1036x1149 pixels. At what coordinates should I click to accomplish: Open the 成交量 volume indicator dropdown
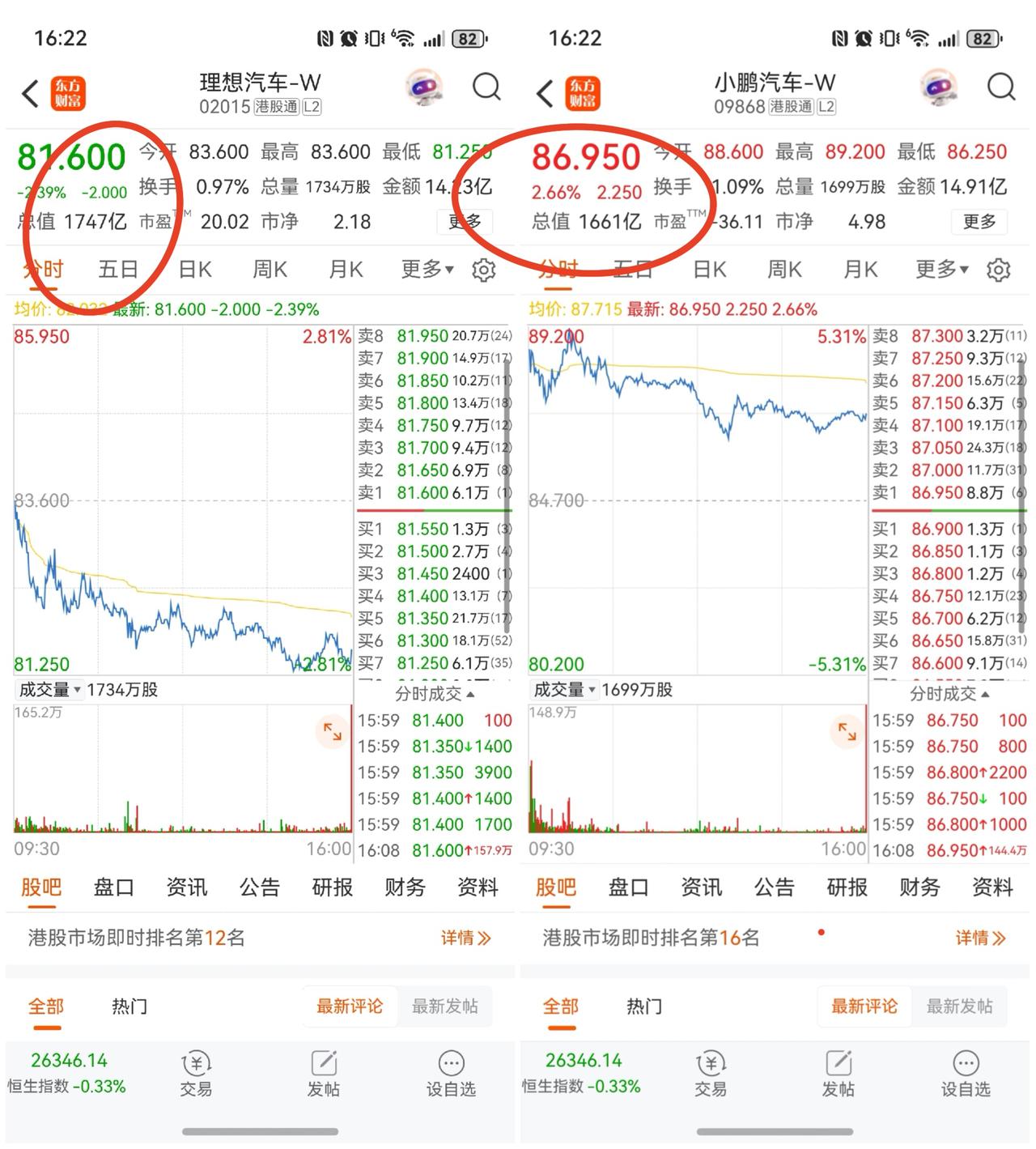50,690
